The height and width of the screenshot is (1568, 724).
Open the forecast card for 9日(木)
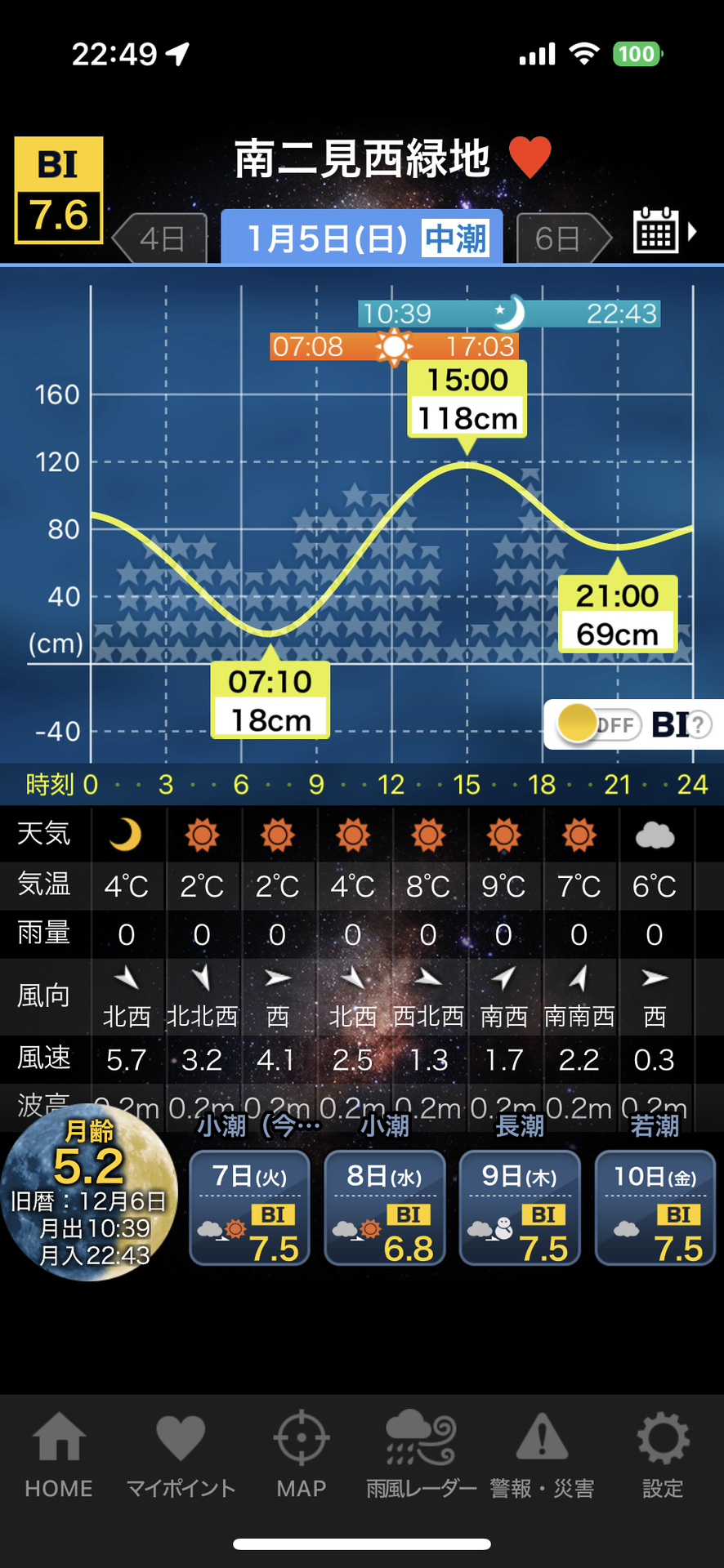pos(520,1207)
